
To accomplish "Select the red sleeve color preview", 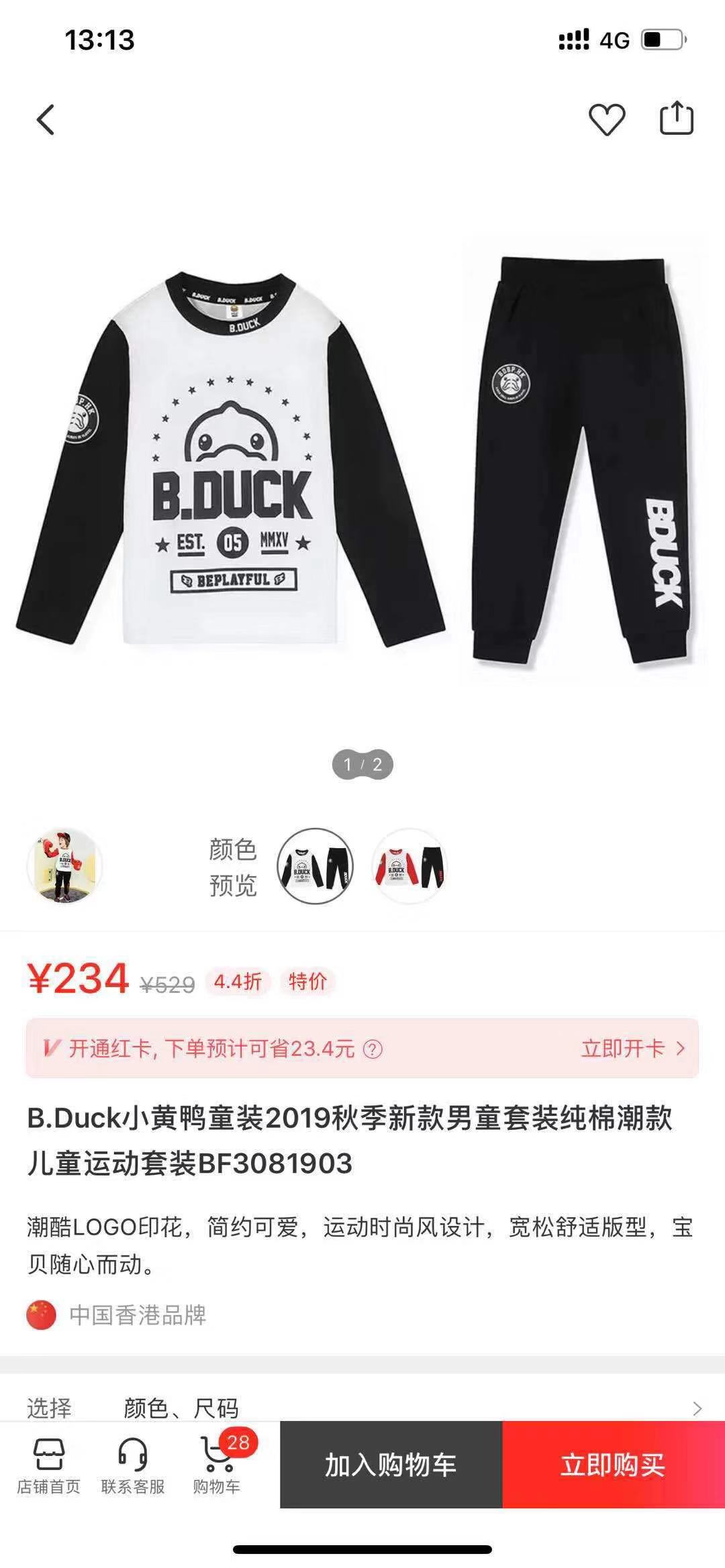I will [x=409, y=866].
